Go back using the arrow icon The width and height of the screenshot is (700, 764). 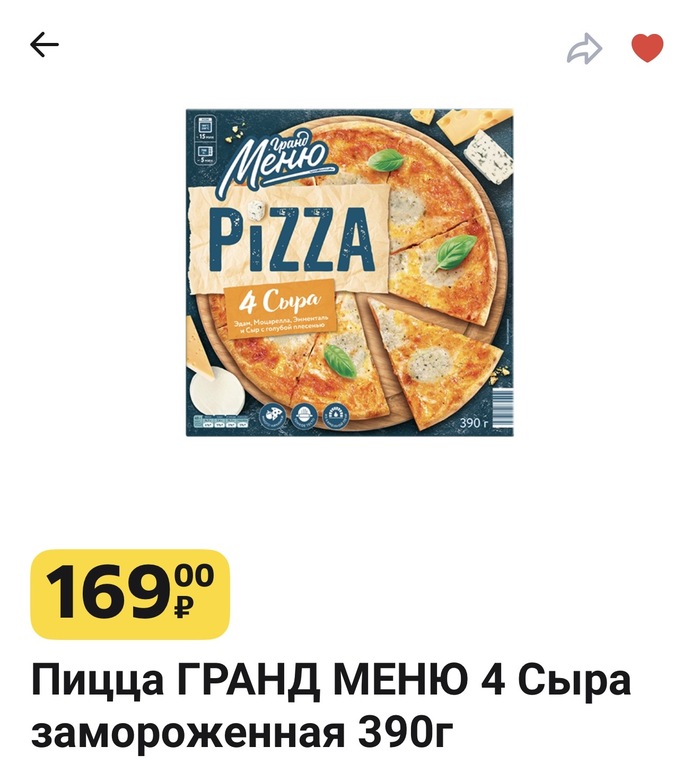coord(45,45)
